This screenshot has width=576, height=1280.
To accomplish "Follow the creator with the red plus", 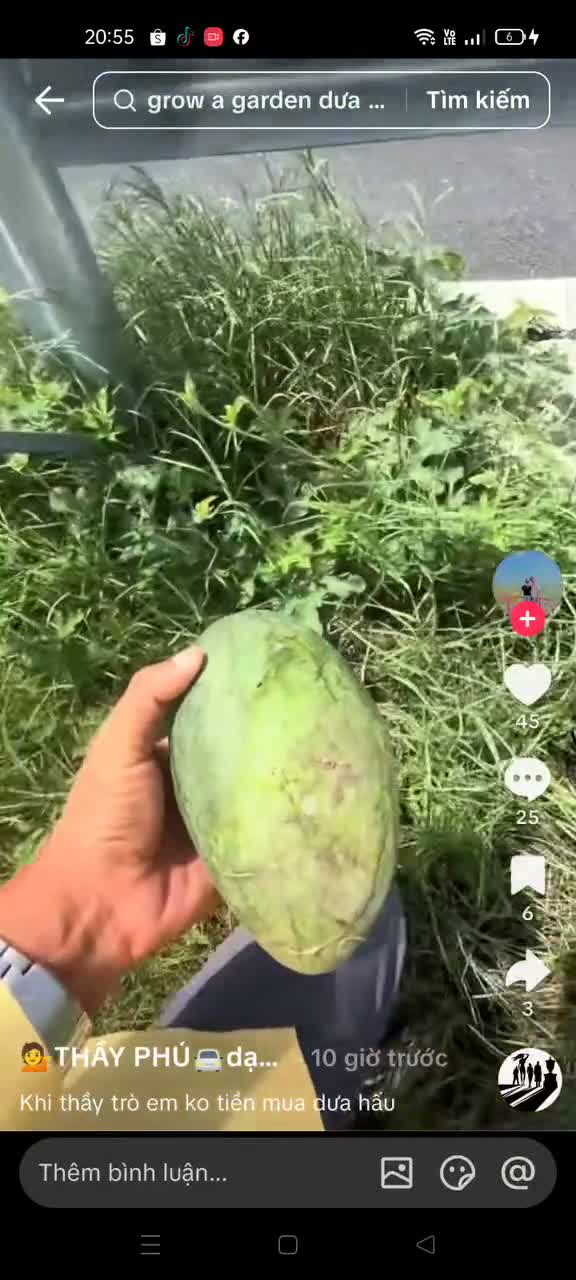I will pos(528,620).
